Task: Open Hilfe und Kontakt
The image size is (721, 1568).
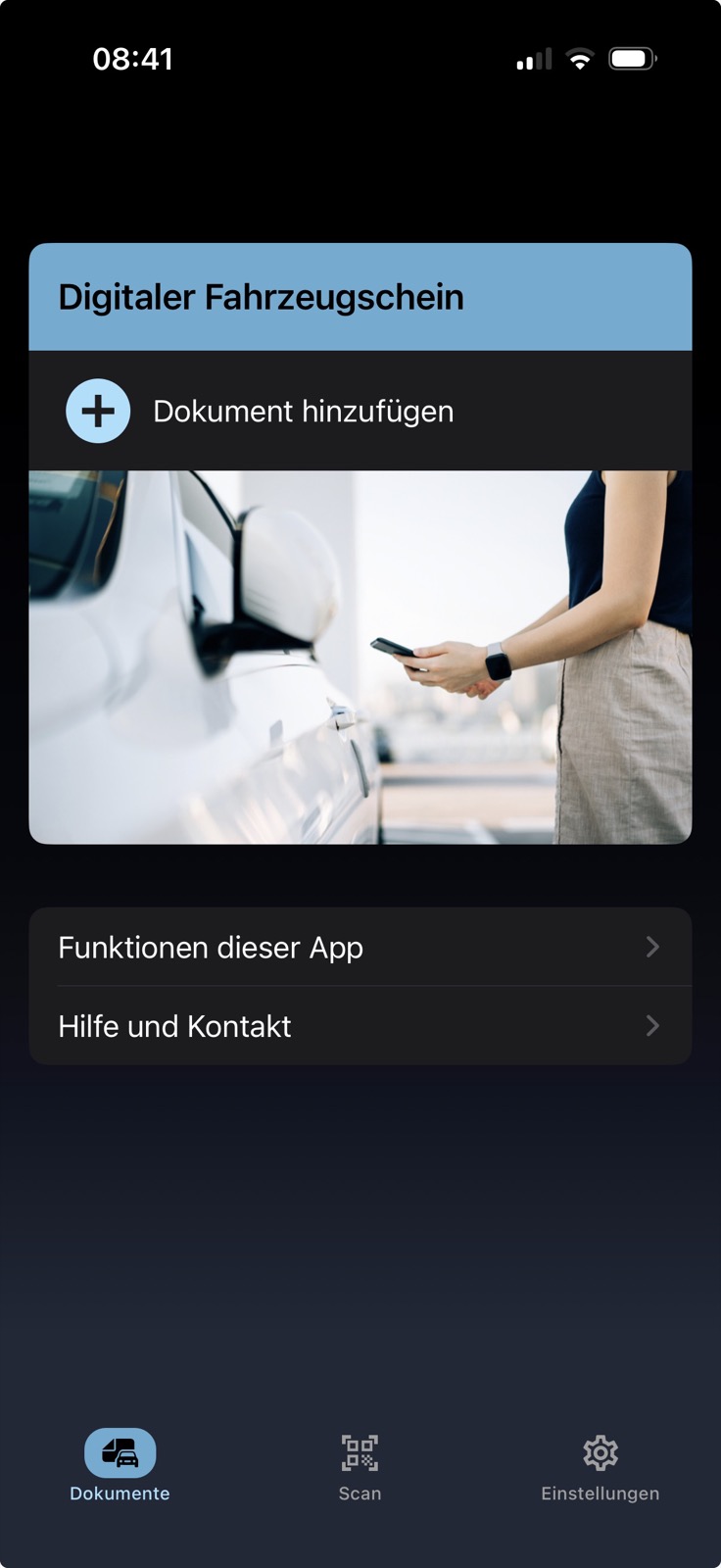Action: (360, 1026)
